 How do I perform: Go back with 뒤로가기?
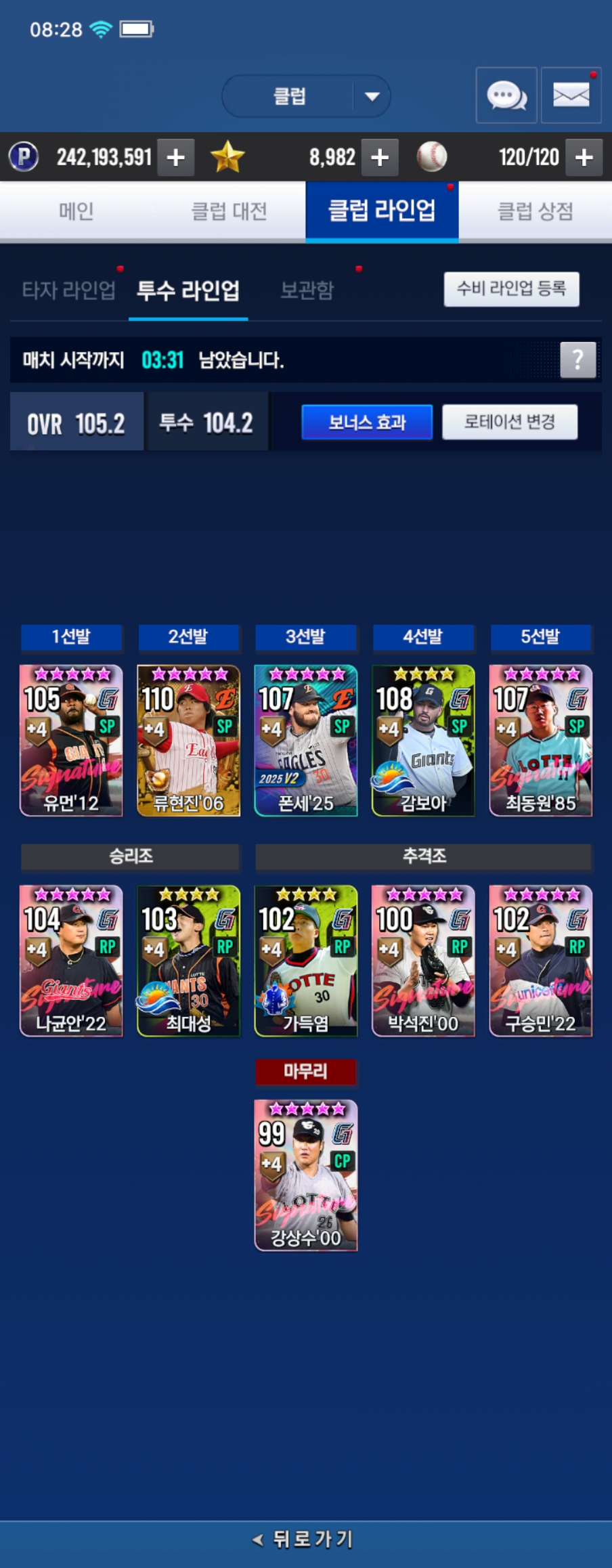pos(305,1540)
